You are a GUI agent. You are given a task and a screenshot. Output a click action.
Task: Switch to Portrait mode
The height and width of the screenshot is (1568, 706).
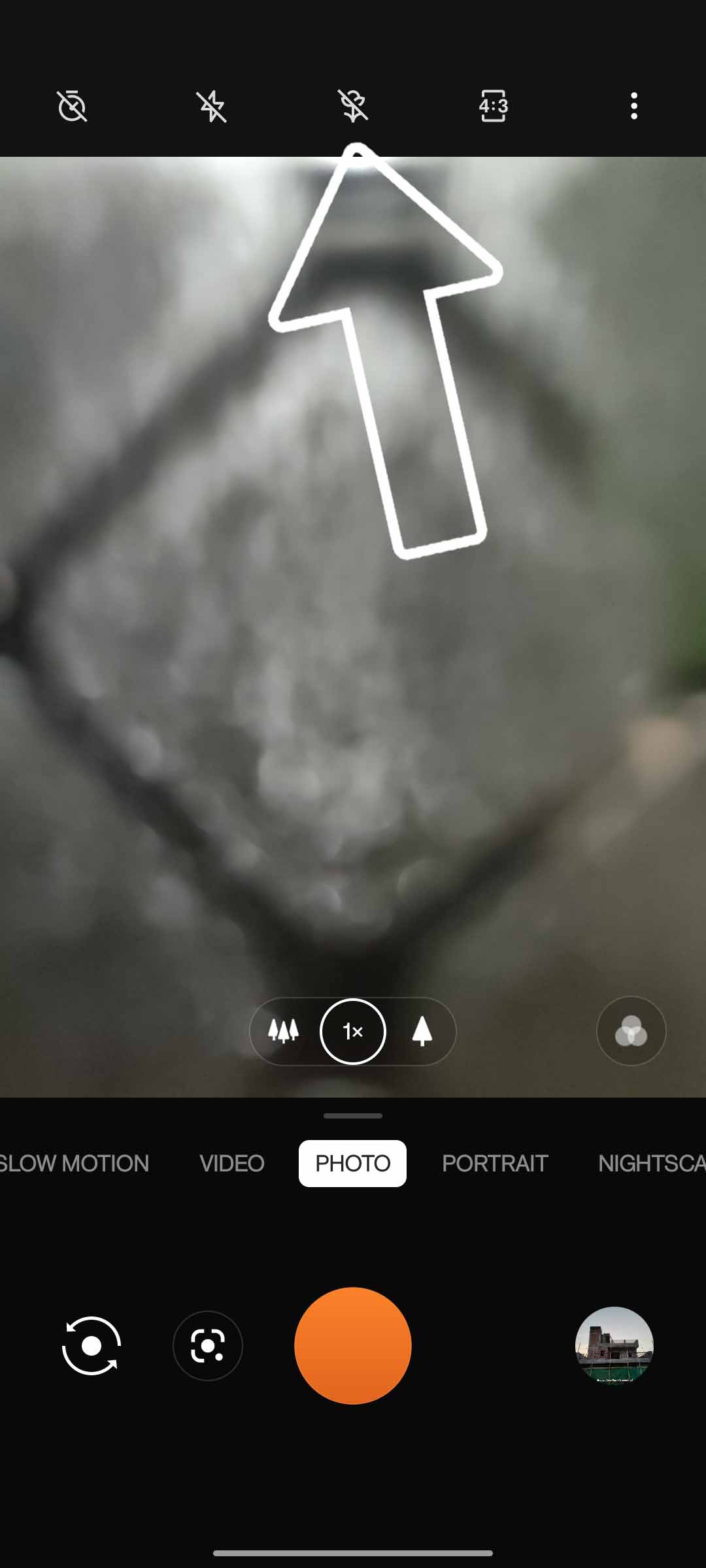(495, 1164)
